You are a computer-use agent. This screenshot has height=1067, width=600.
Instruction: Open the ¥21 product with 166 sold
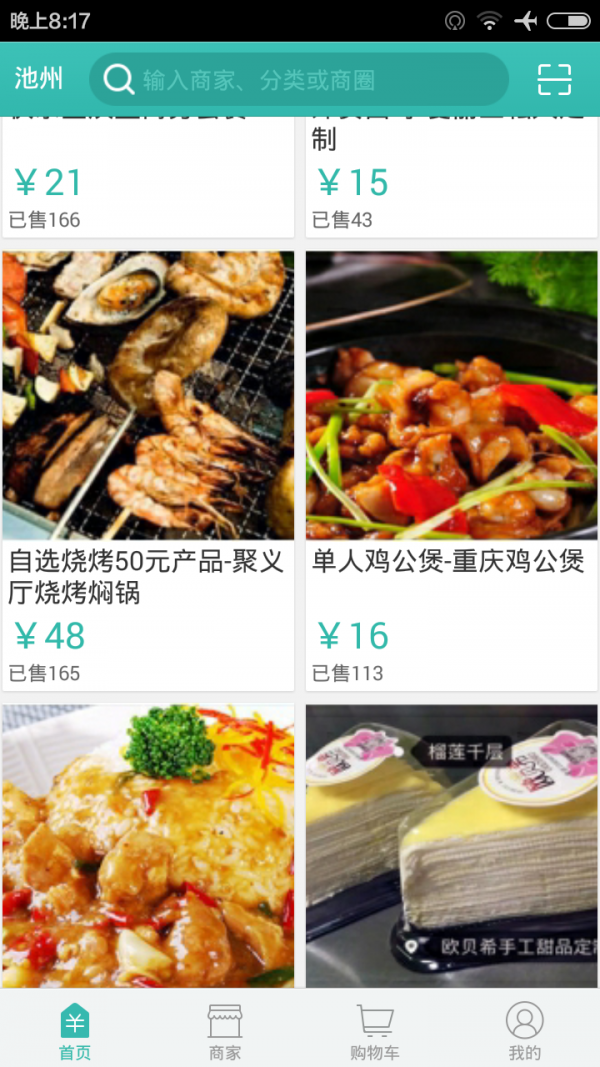click(148, 180)
